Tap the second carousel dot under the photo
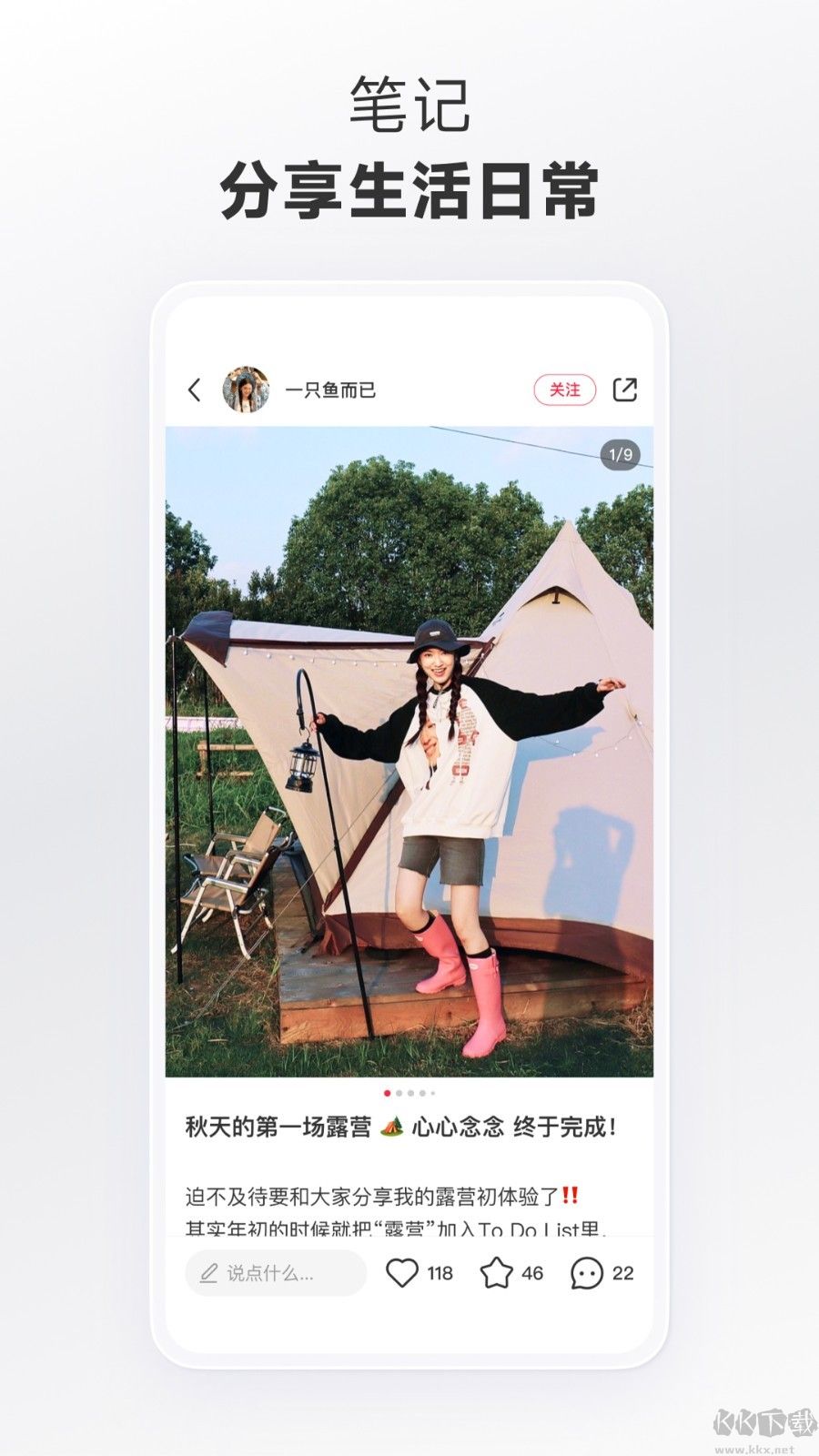 click(400, 1093)
